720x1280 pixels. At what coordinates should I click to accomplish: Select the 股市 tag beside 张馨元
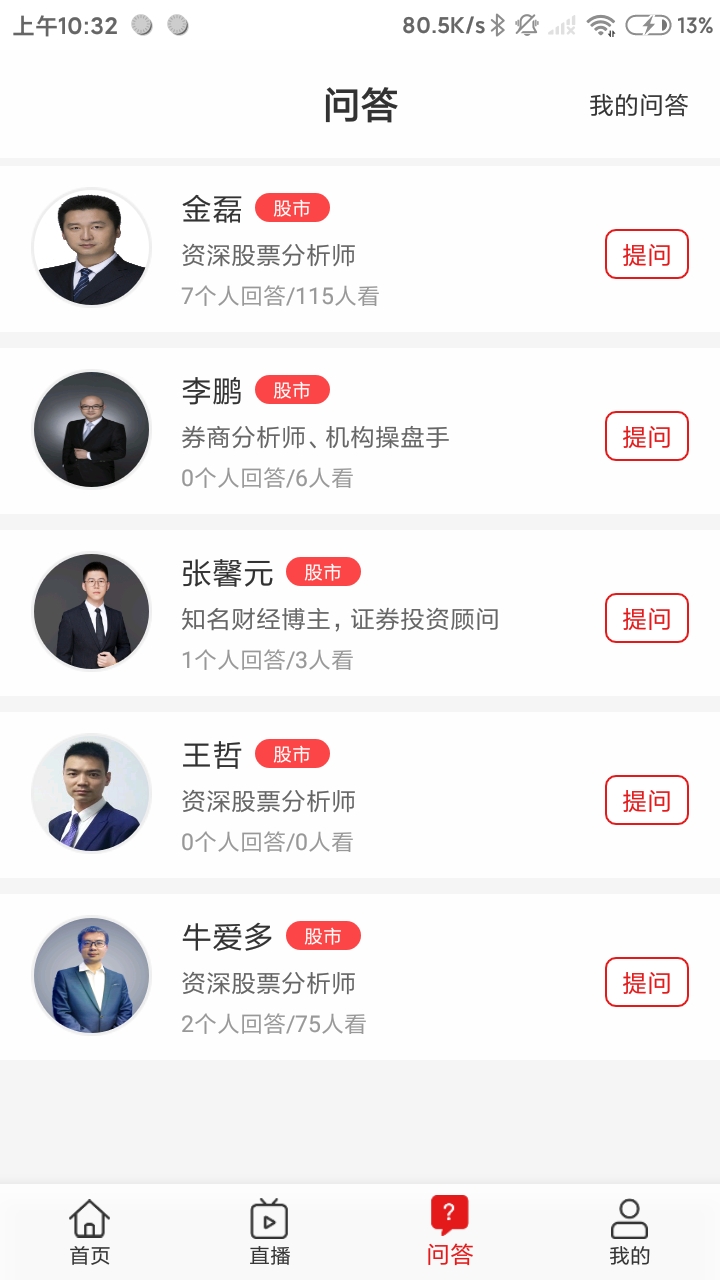[x=323, y=571]
